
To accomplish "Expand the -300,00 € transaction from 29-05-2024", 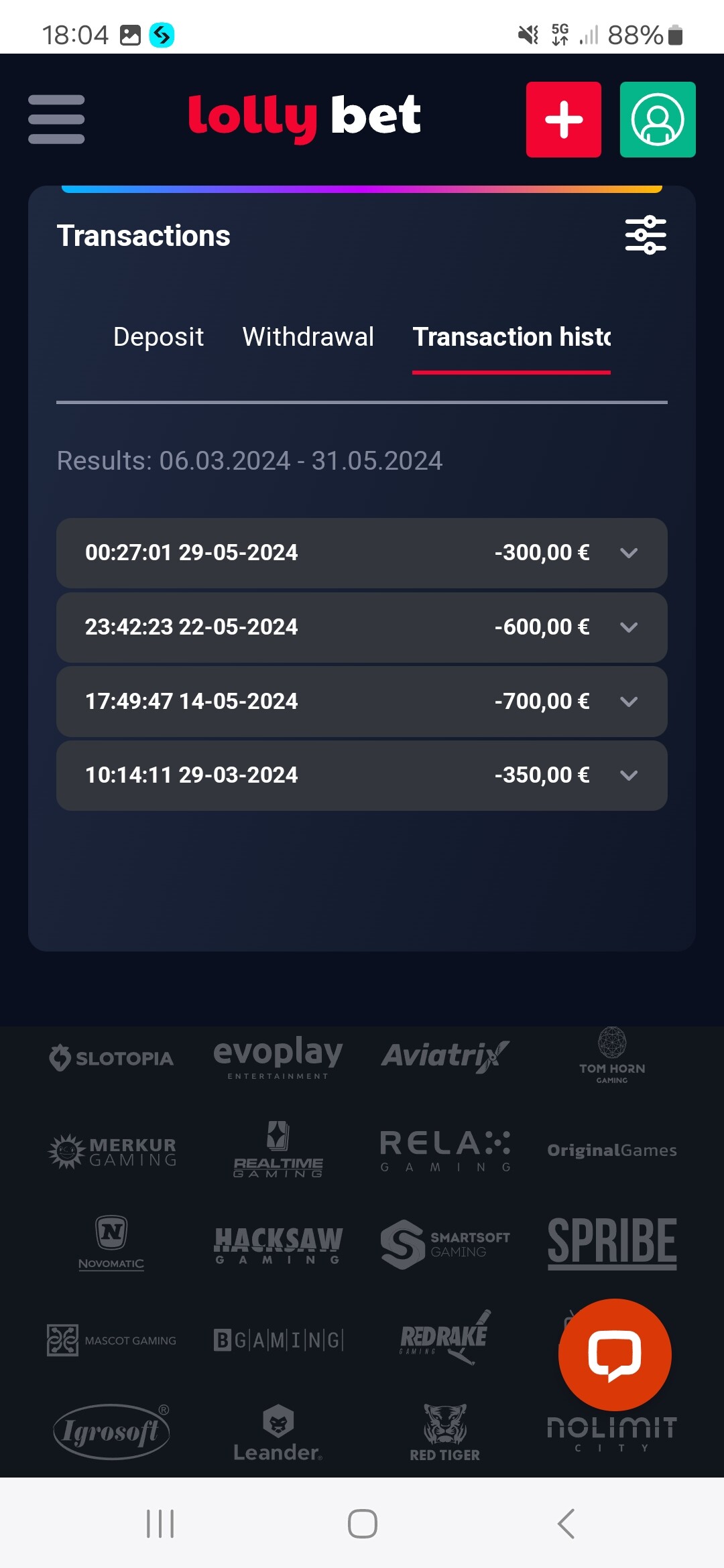I will (x=629, y=553).
